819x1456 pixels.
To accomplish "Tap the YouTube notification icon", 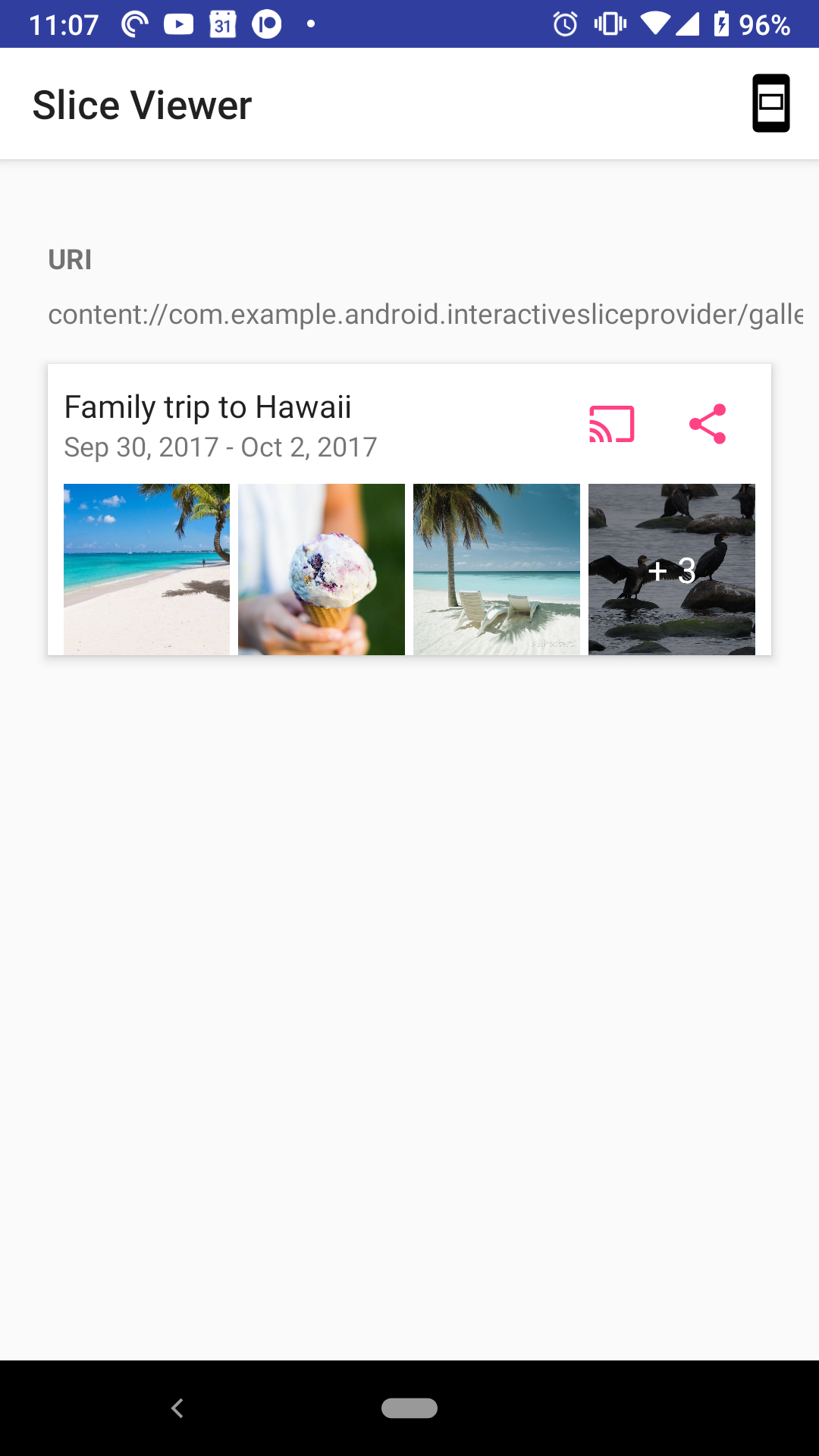I will (178, 24).
